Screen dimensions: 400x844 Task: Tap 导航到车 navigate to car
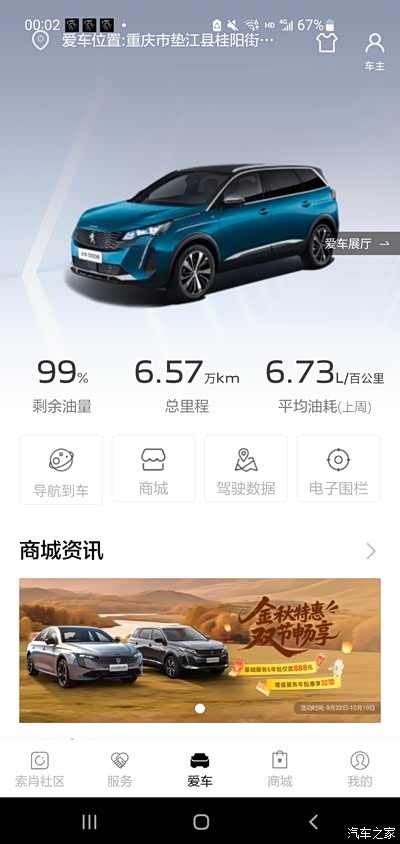pyautogui.click(x=61, y=470)
